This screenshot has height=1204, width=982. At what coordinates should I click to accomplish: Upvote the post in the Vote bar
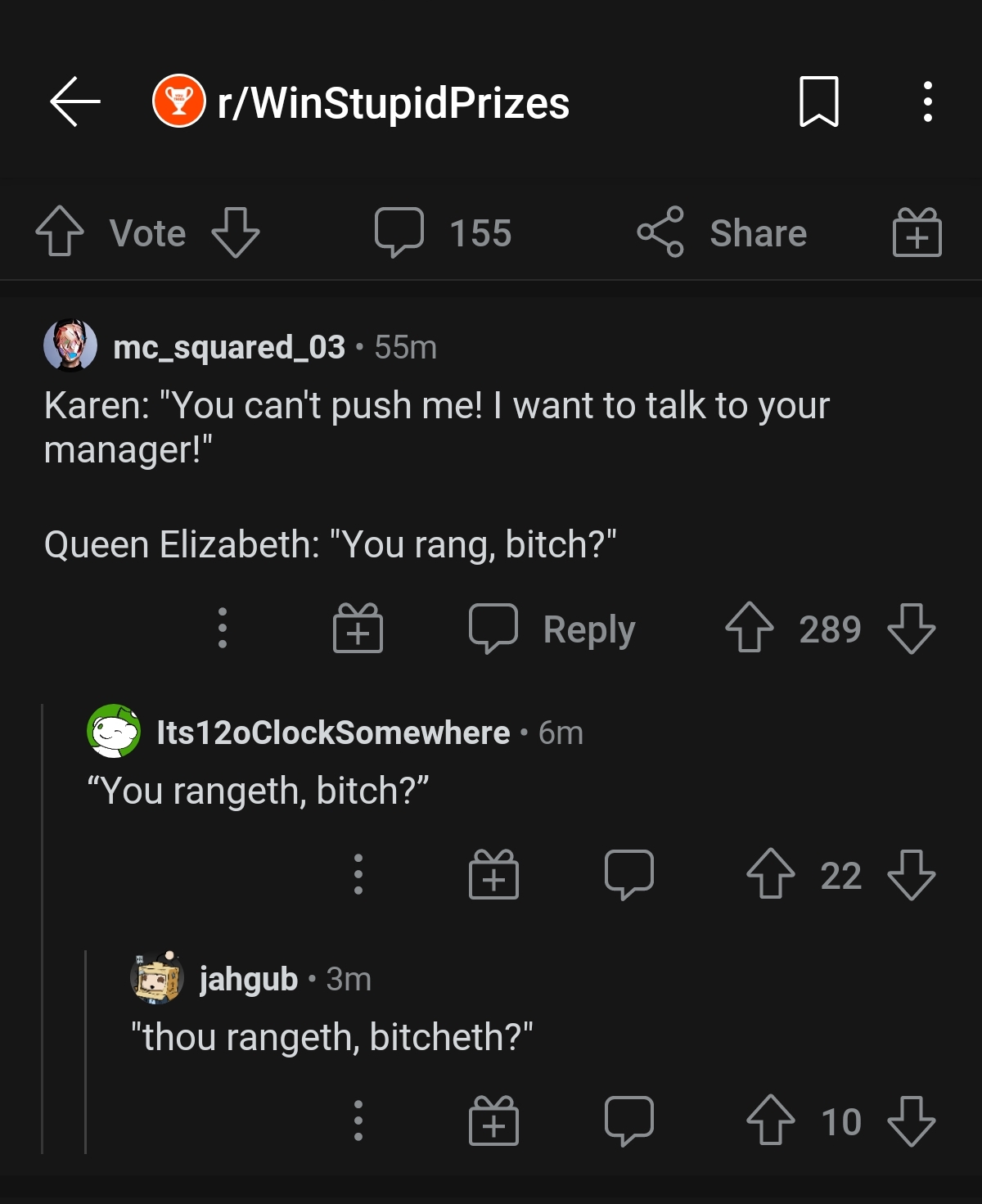(x=60, y=232)
